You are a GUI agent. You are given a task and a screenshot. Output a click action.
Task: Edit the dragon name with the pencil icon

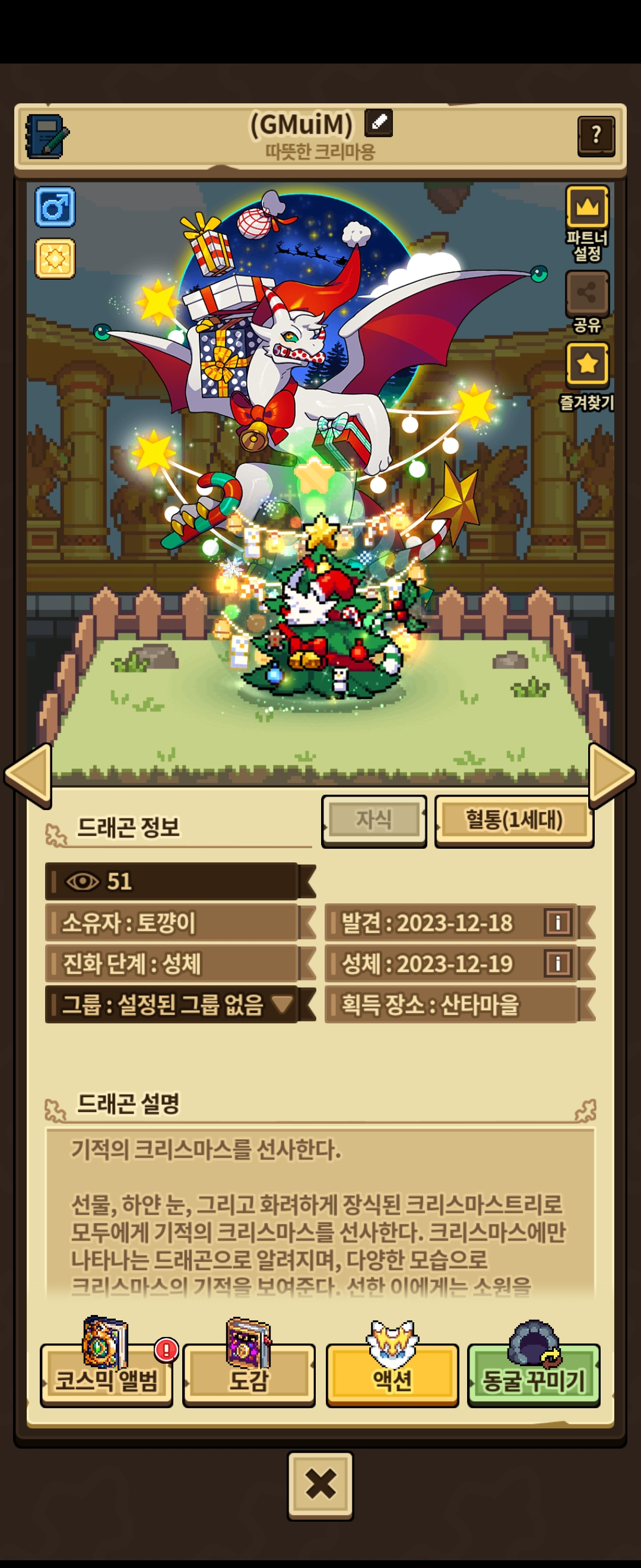point(378,123)
